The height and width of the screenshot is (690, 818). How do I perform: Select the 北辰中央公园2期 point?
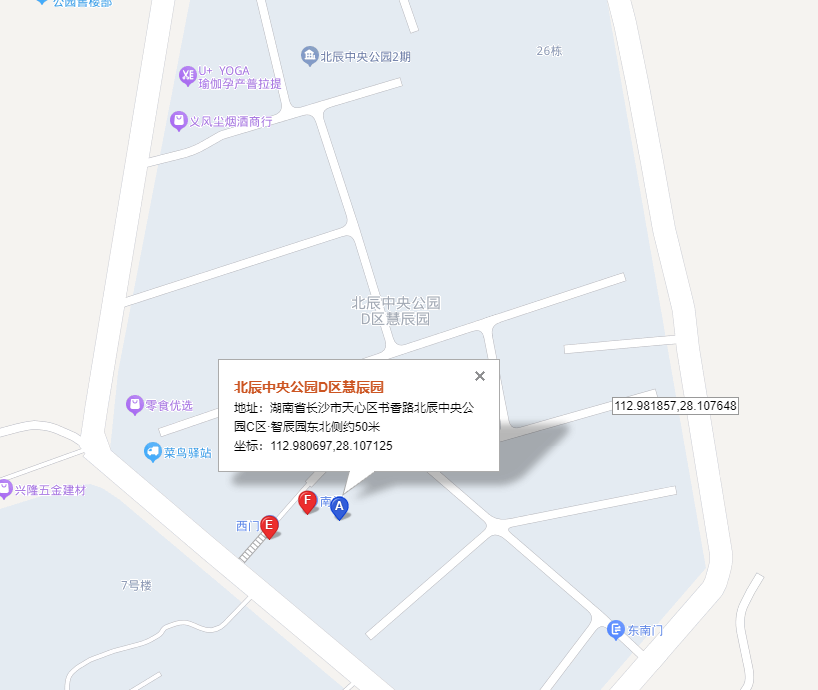point(310,56)
